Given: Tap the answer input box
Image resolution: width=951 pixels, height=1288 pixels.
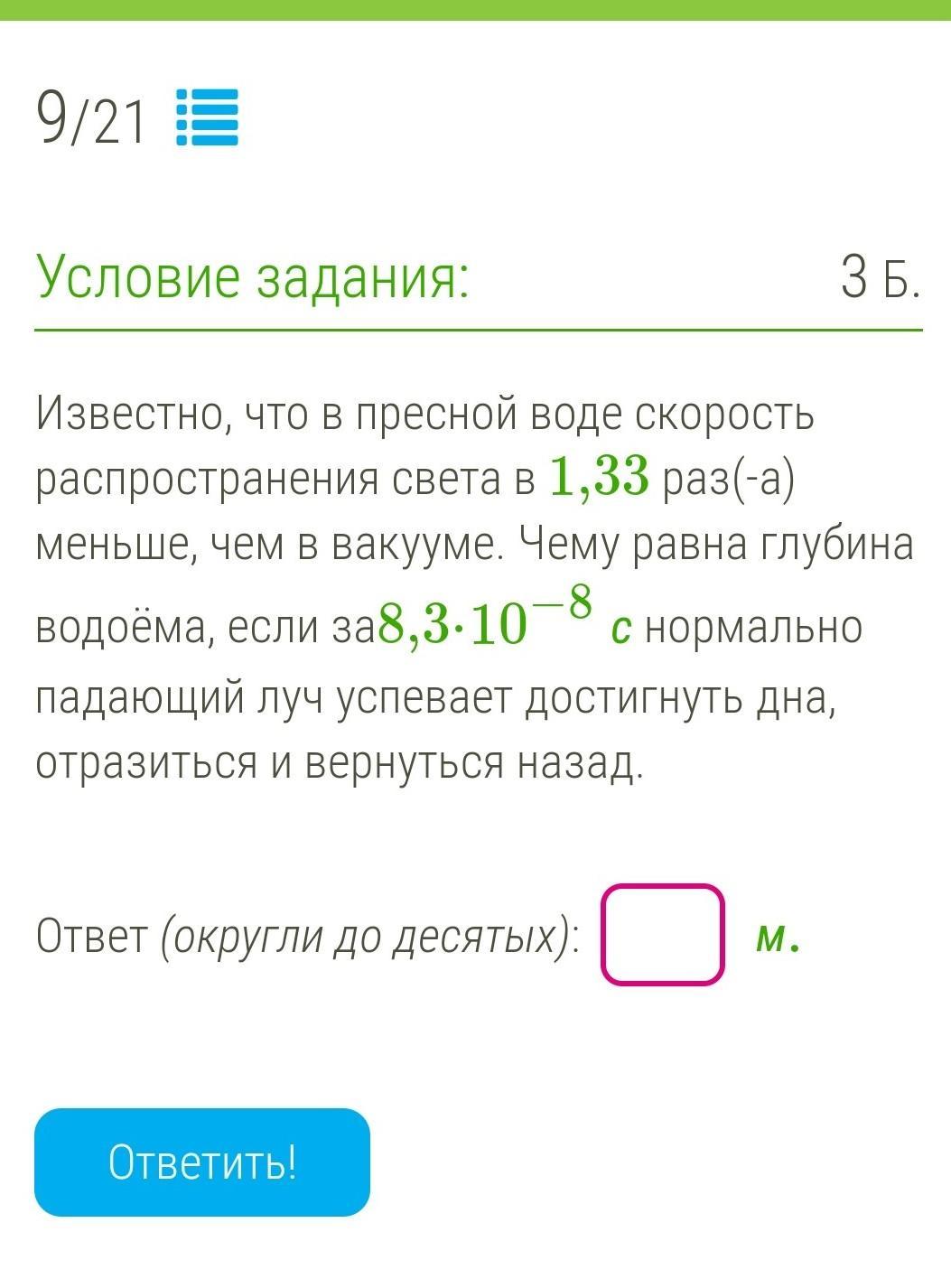Looking at the screenshot, I should [662, 935].
